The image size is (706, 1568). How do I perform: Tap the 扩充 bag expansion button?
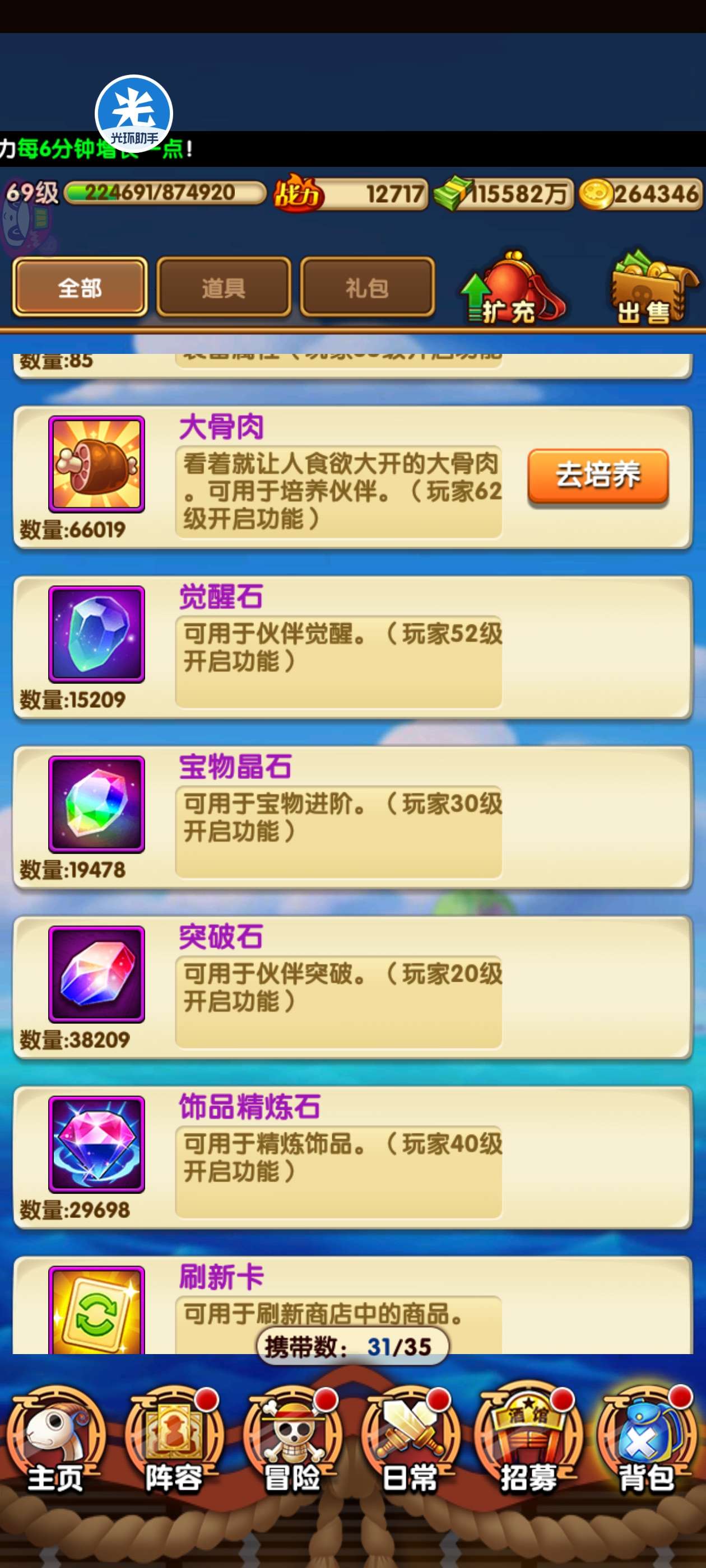510,290
